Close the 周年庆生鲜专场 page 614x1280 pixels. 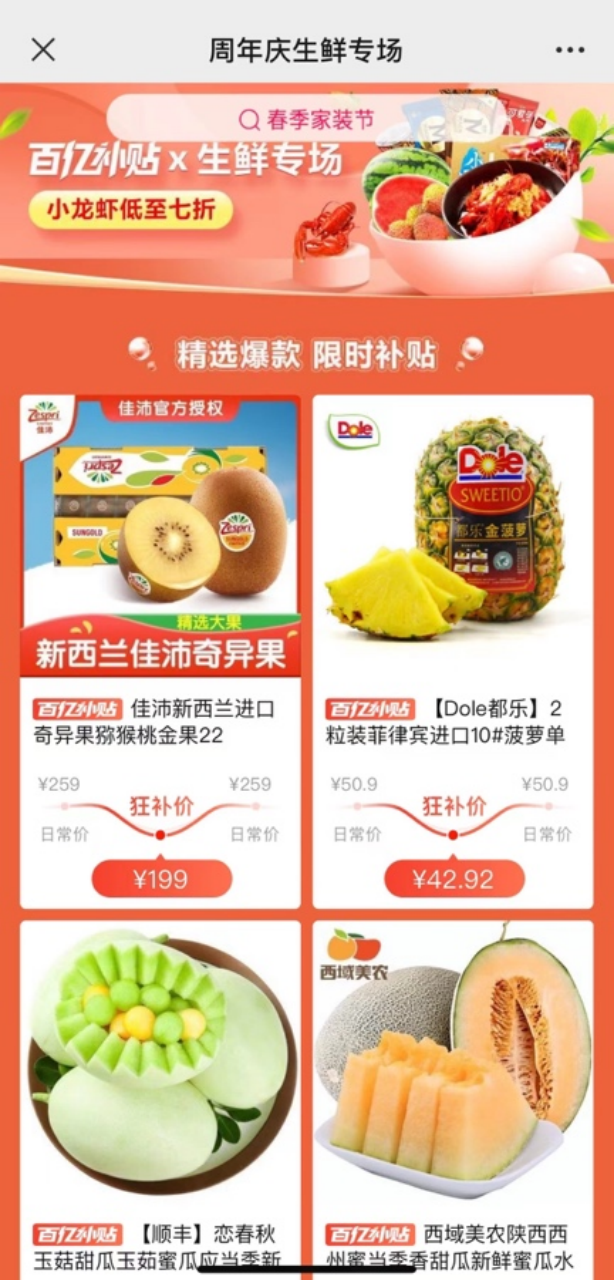click(43, 49)
